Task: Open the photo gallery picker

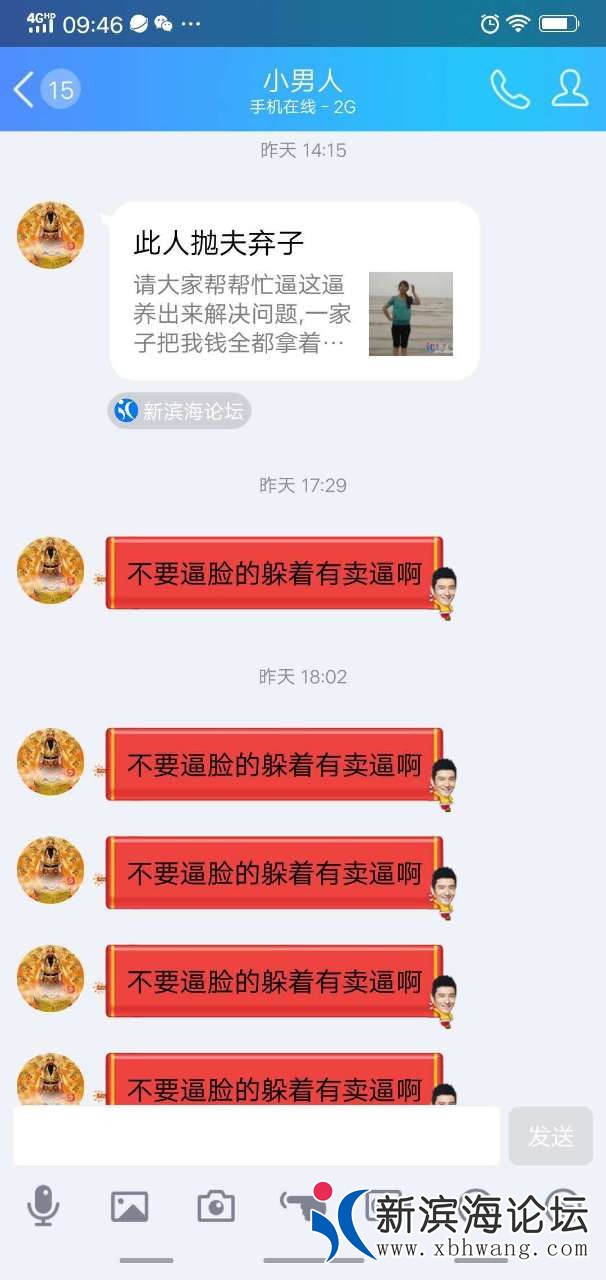Action: pos(130,1207)
